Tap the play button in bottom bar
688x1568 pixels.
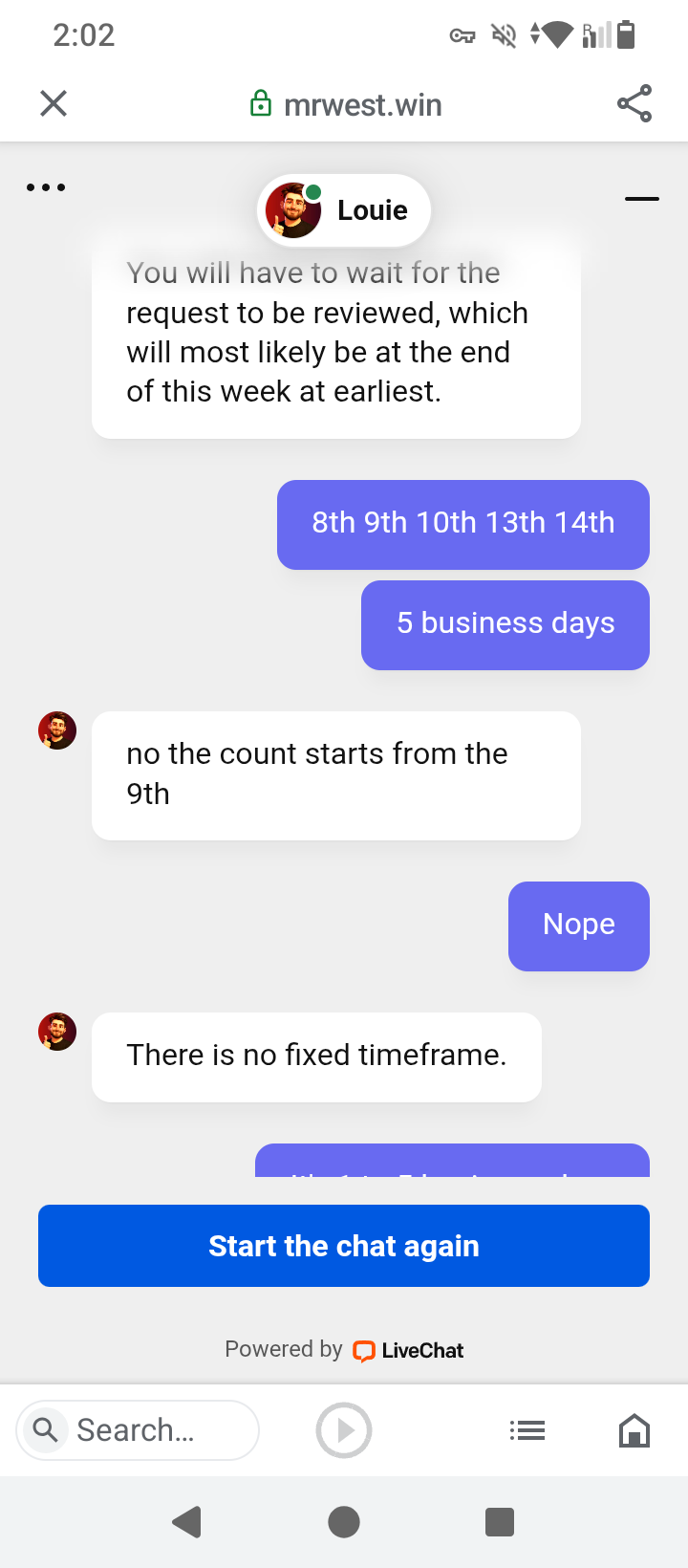pyautogui.click(x=344, y=1430)
